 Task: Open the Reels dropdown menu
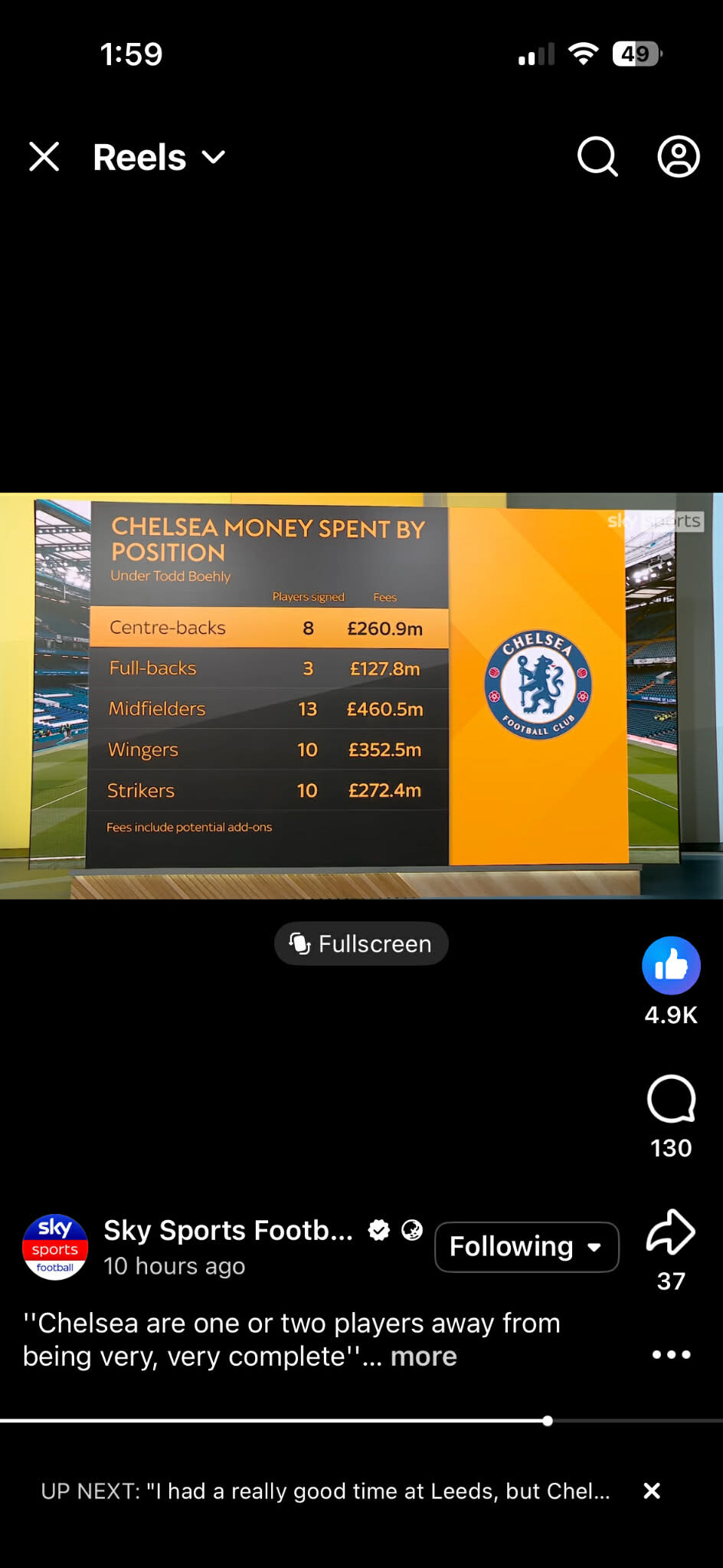(x=159, y=158)
